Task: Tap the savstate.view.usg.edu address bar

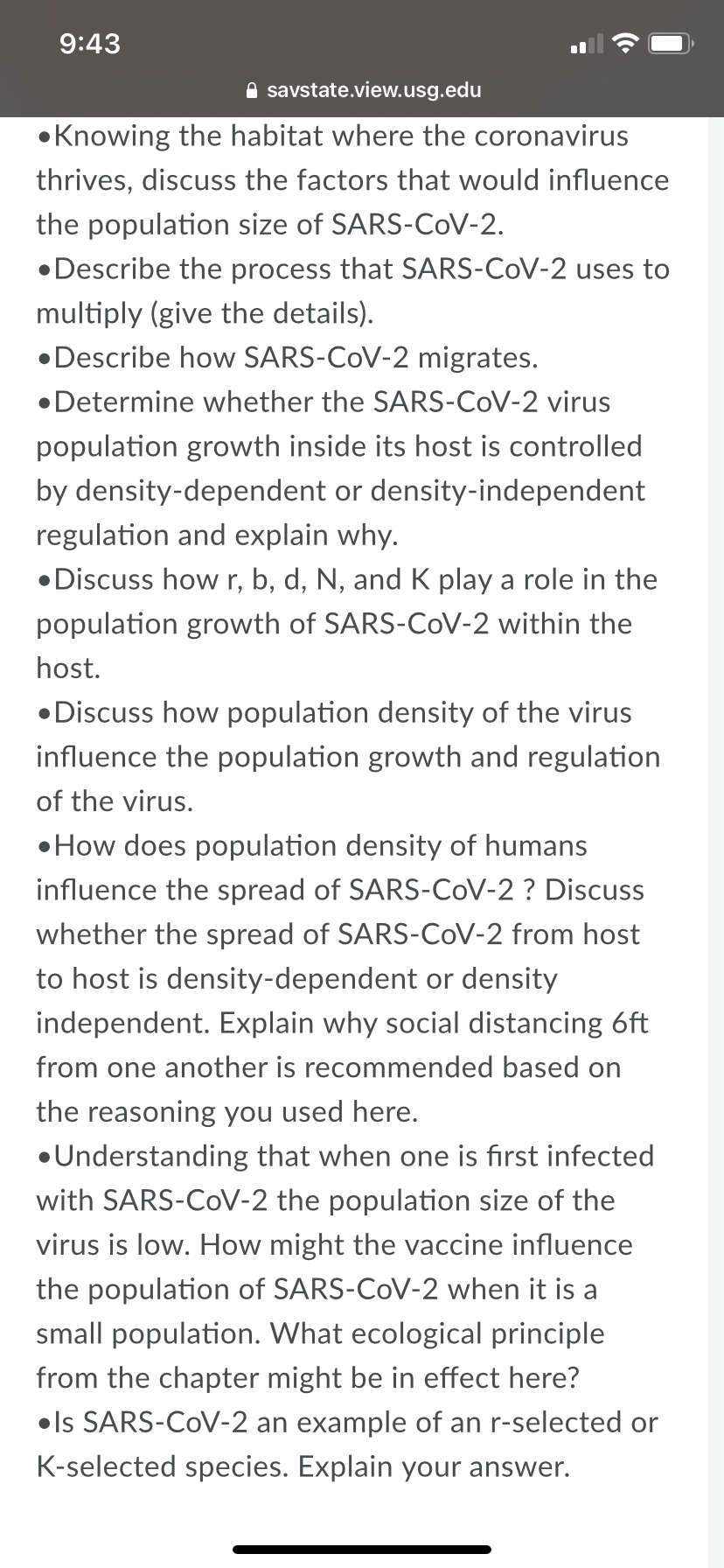Action: (x=363, y=90)
